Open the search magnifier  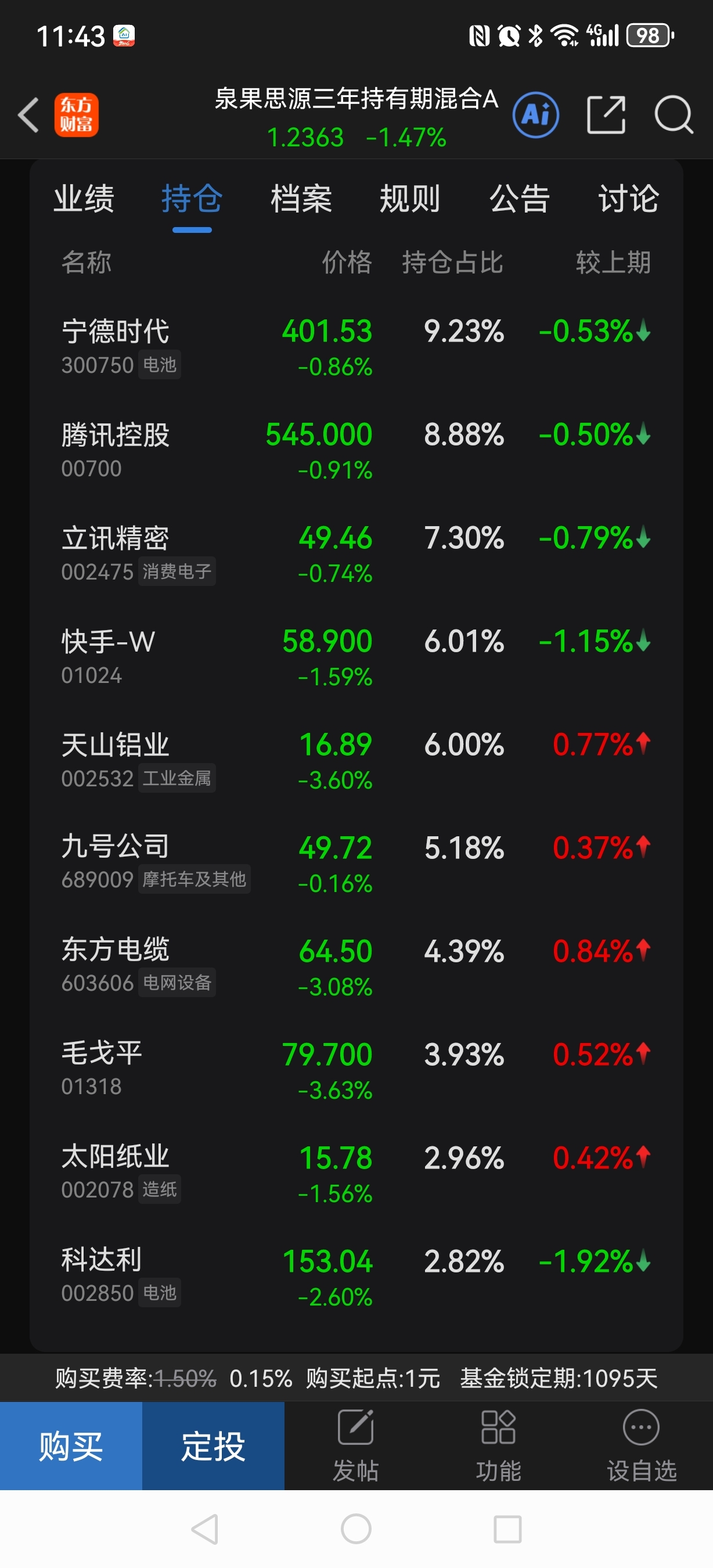674,114
